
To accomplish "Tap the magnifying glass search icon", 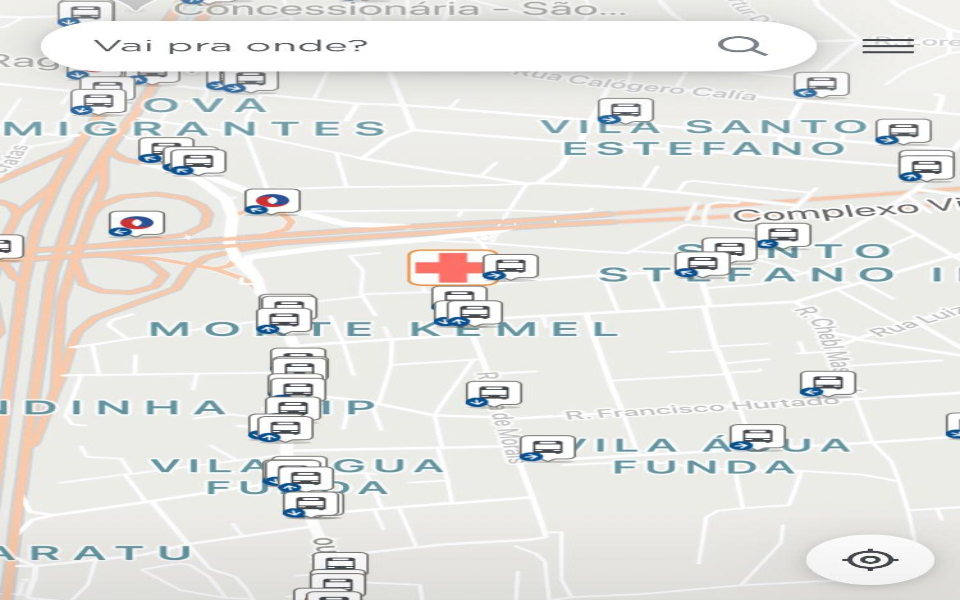I will pyautogui.click(x=741, y=46).
